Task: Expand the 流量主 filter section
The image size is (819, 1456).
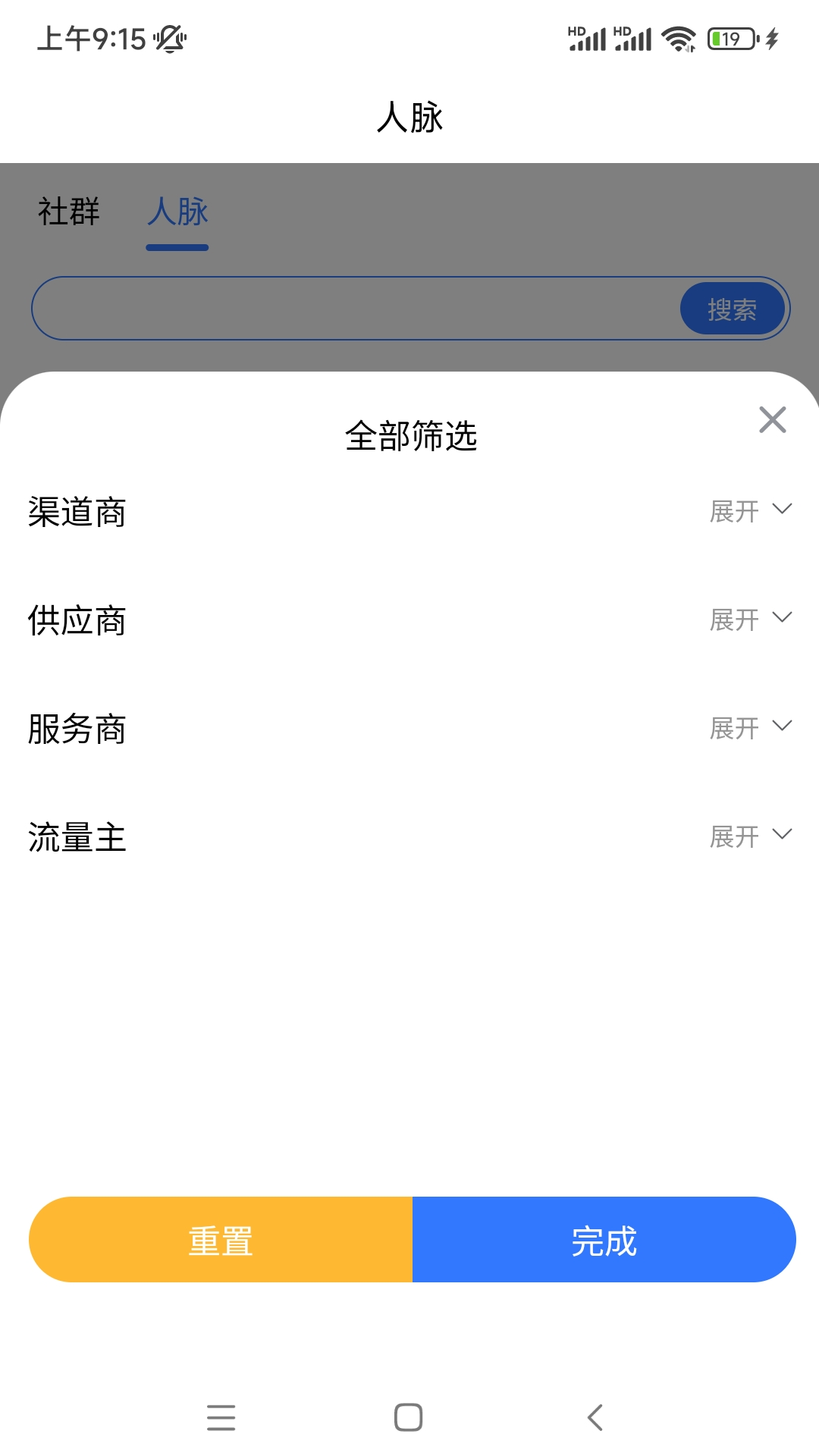Action: 750,836
